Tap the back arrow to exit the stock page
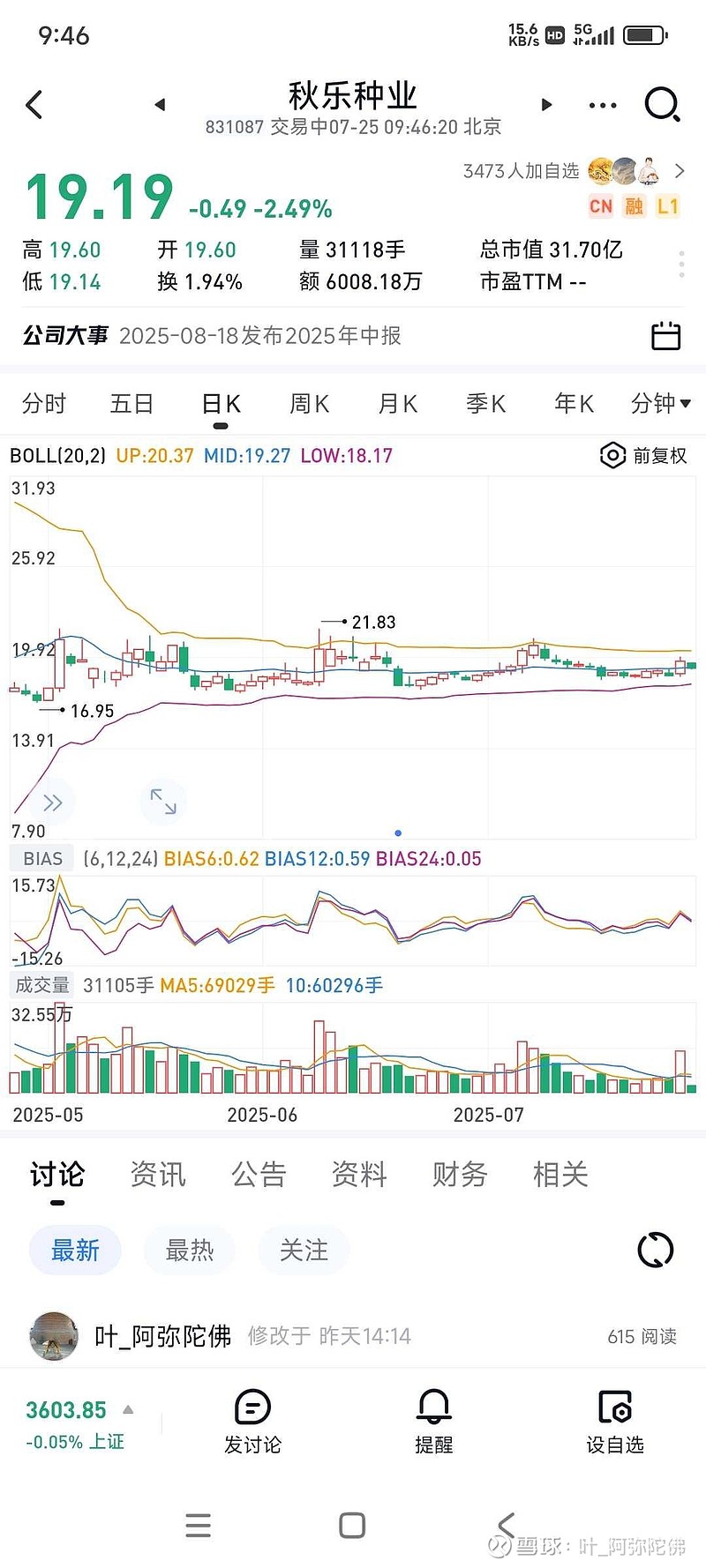The height and width of the screenshot is (1568, 706). [34, 103]
